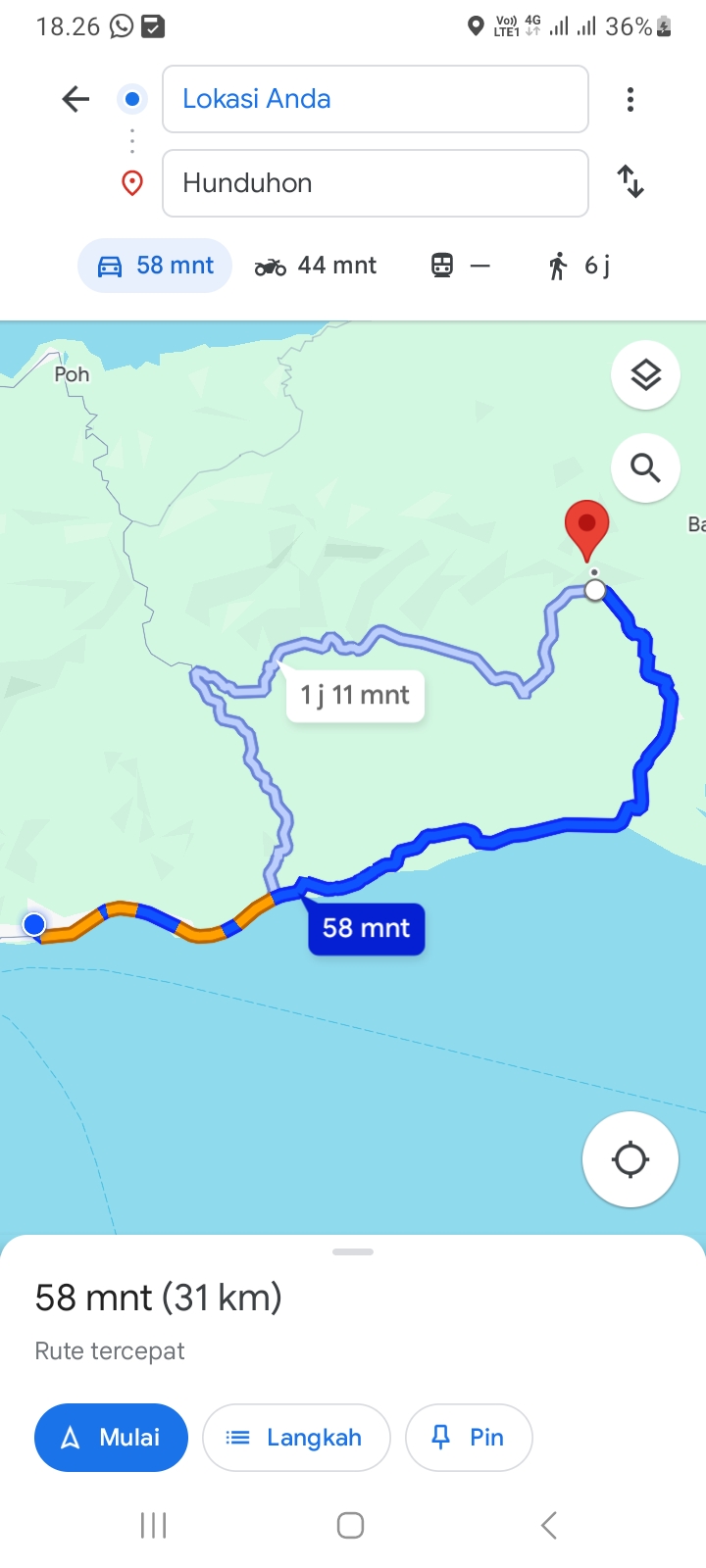Open the Langkah steps list
706x1568 pixels.
pyautogui.click(x=296, y=1438)
